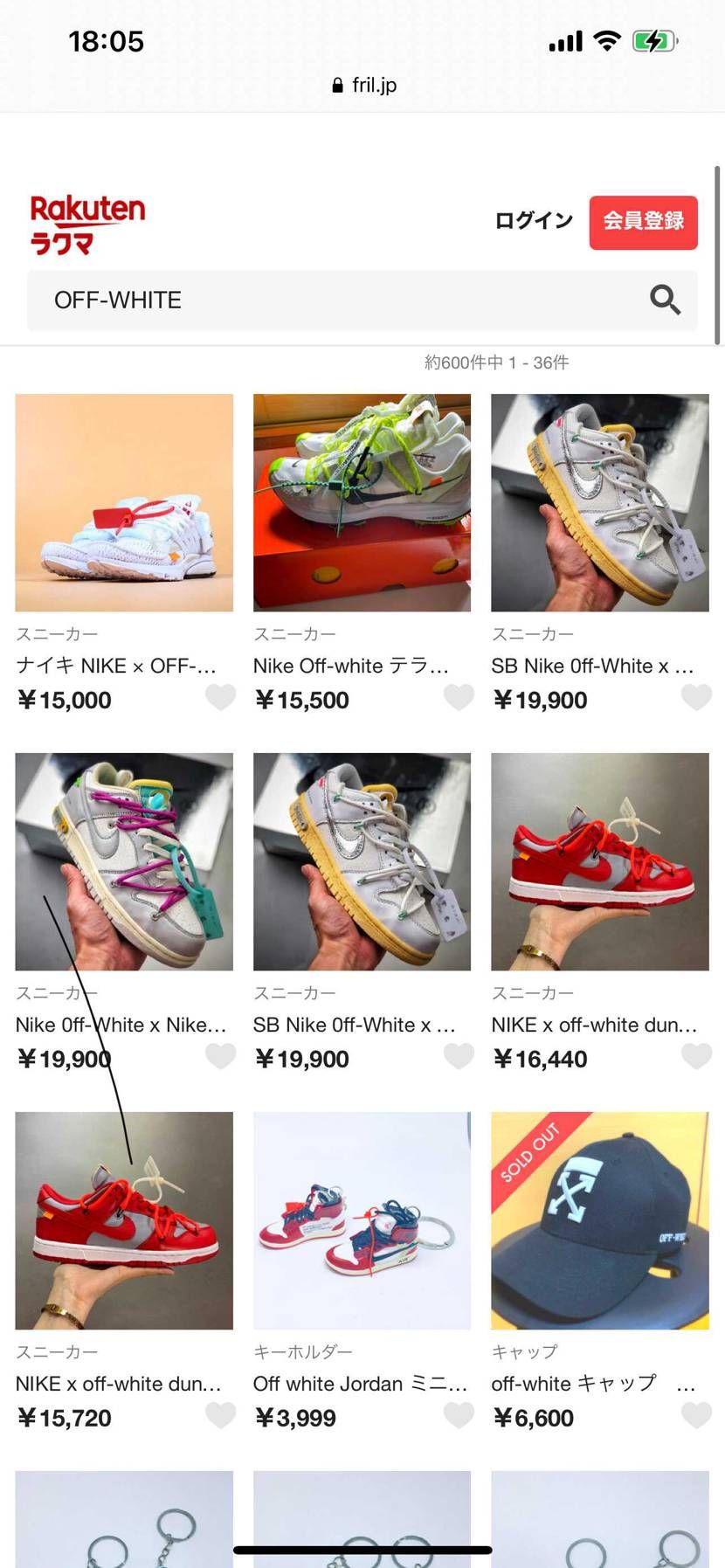
Task: Tap the OFF-WHITE search field
Action: tap(332, 300)
